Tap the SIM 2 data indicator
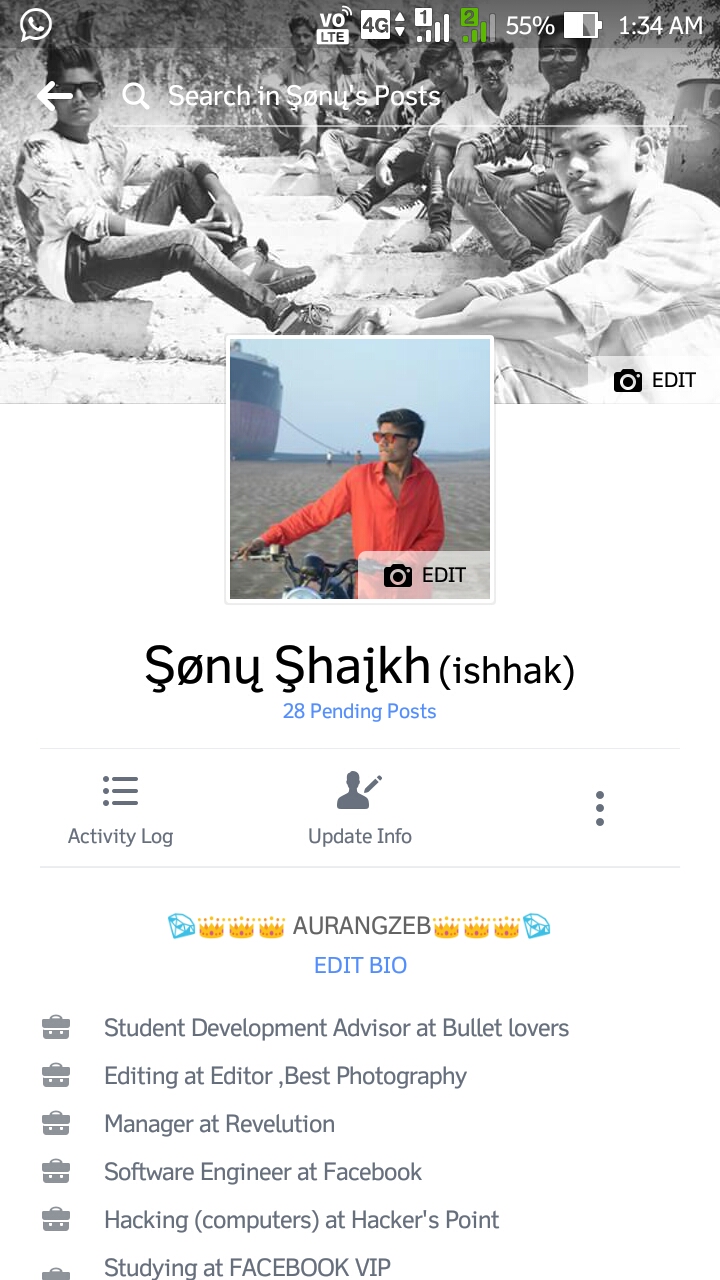The width and height of the screenshot is (720, 1280). coord(477,24)
